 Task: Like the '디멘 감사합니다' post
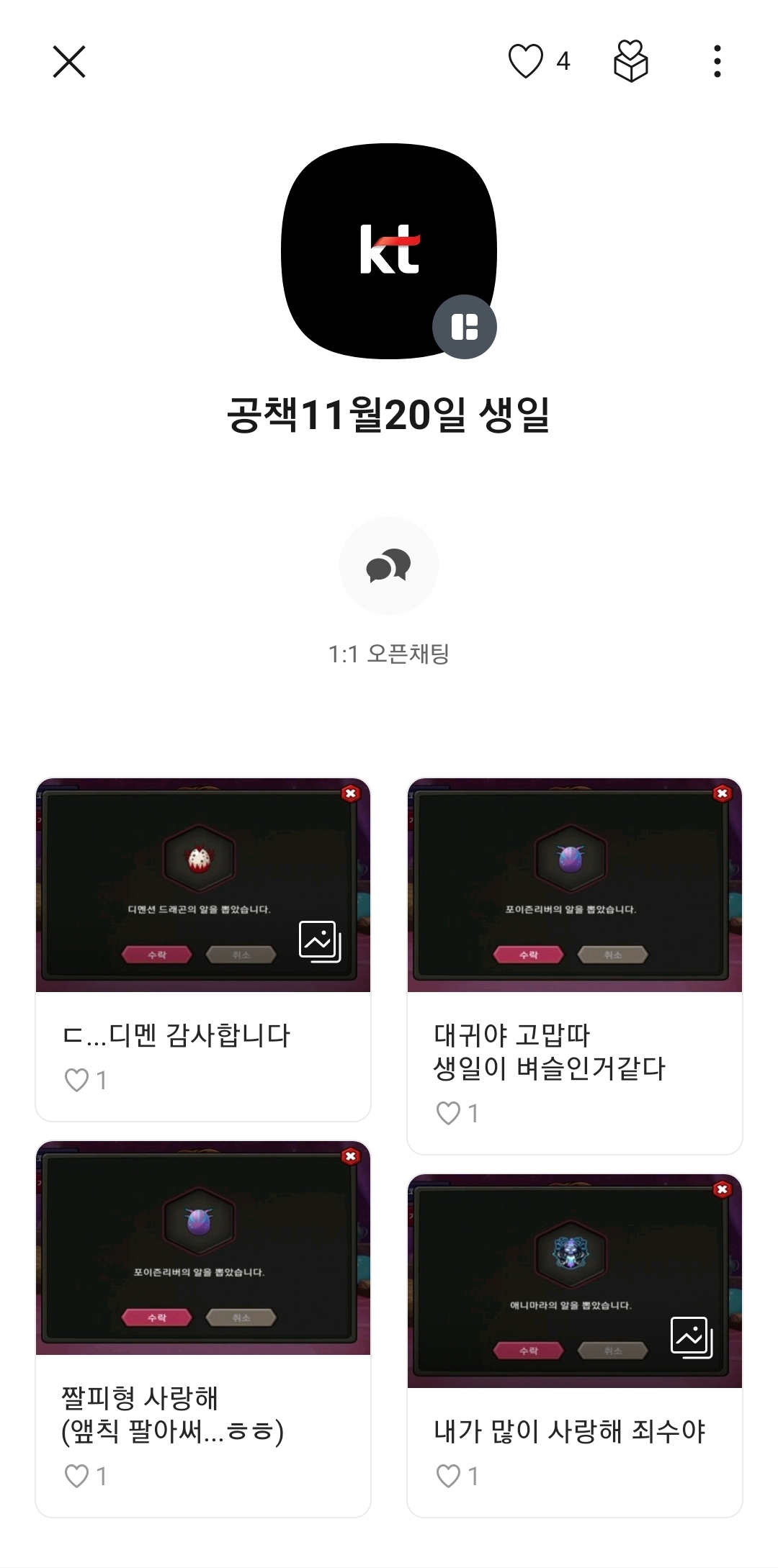[x=77, y=1080]
